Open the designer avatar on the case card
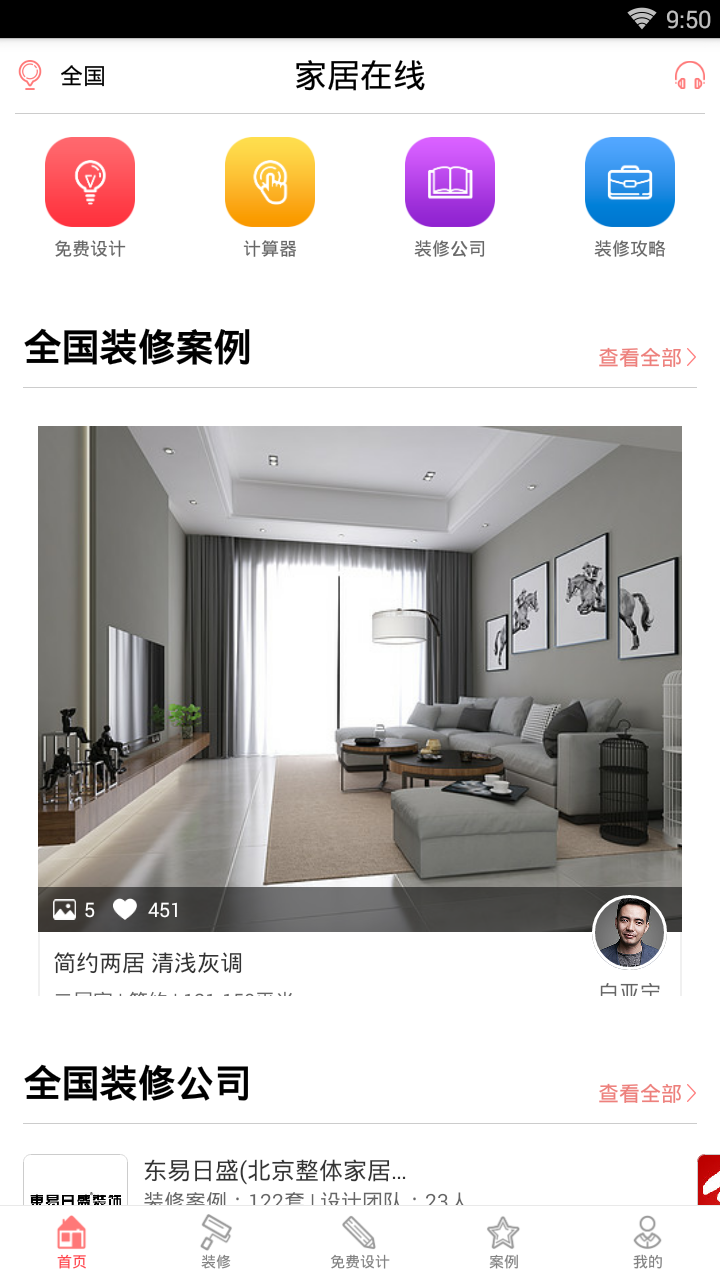The image size is (720, 1280). [x=629, y=932]
